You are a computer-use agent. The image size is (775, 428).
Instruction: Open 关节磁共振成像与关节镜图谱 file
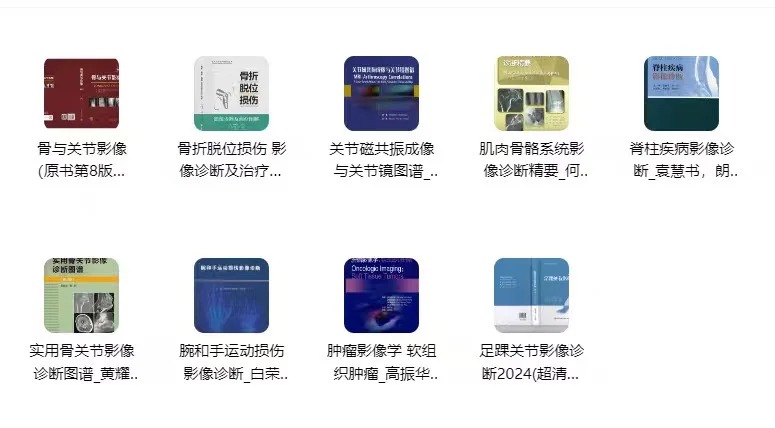381,94
